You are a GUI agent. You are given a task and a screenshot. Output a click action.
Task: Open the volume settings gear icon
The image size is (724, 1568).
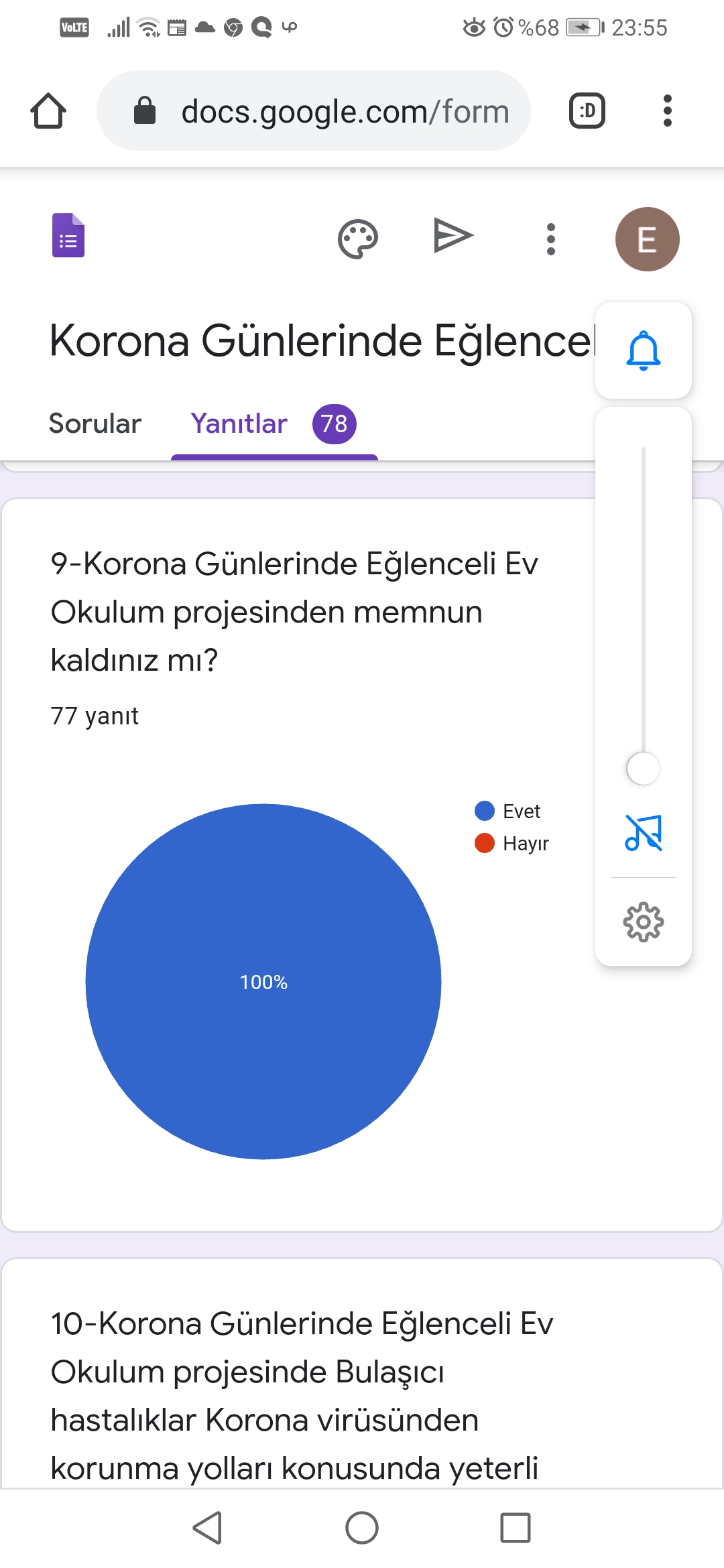(643, 923)
